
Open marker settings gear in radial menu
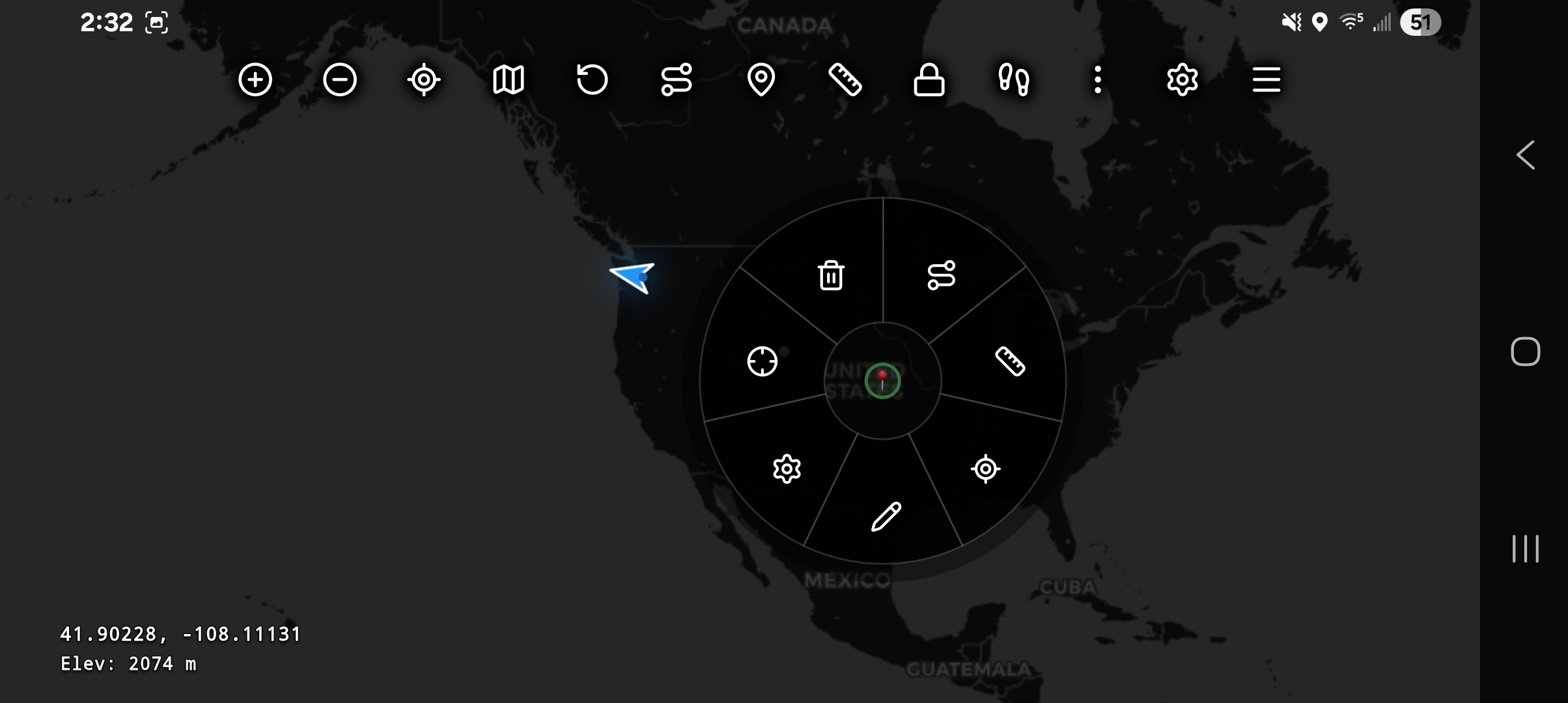click(787, 469)
